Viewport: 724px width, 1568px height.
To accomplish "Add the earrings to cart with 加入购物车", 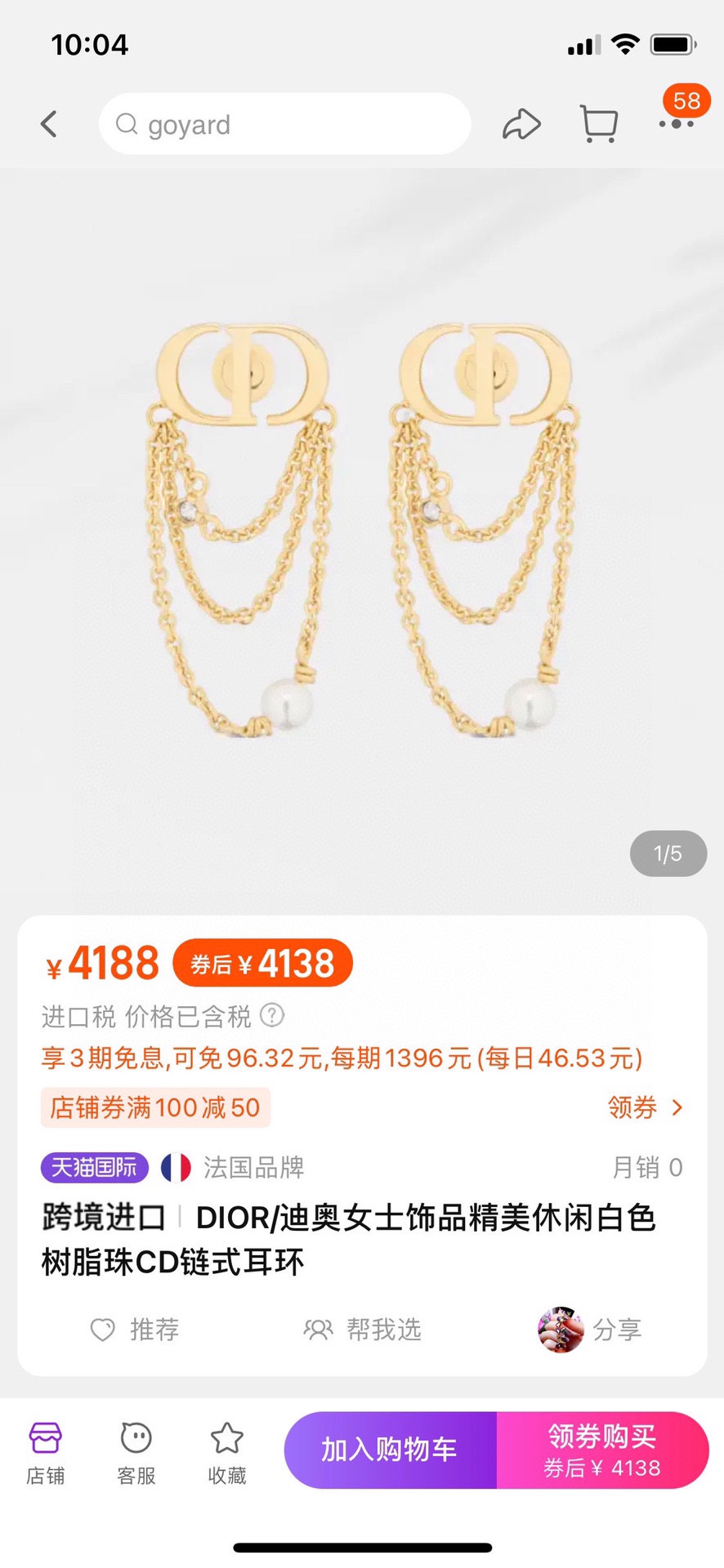I will click(x=390, y=1450).
